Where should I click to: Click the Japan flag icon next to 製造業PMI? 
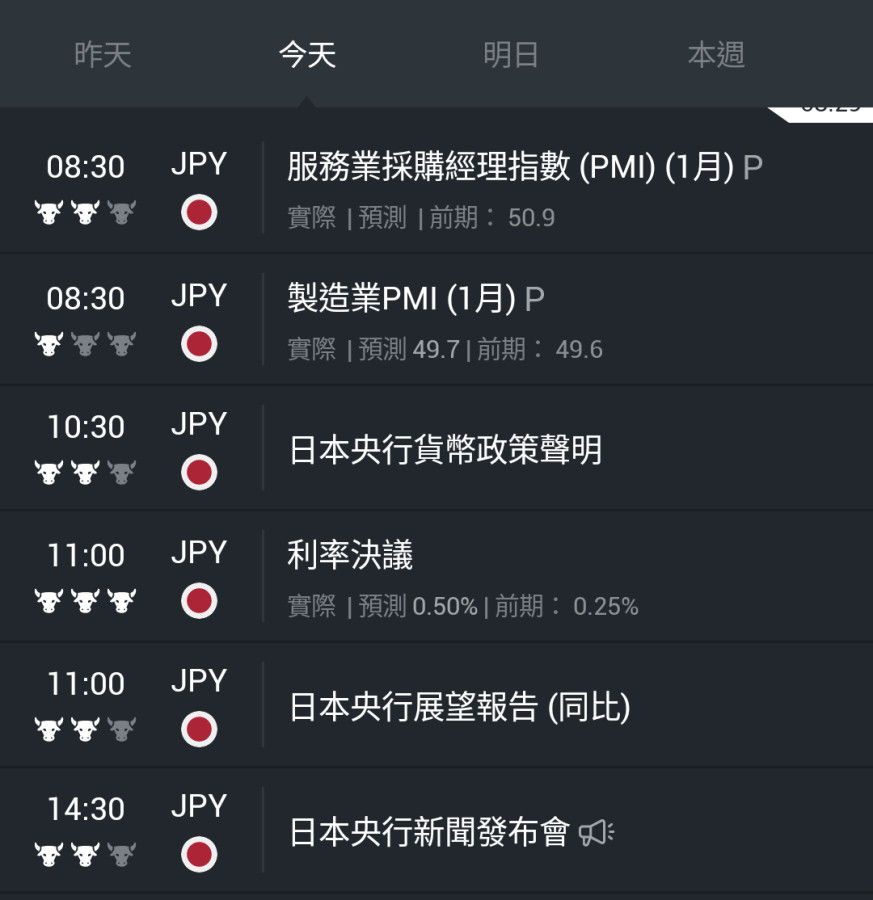click(x=199, y=343)
